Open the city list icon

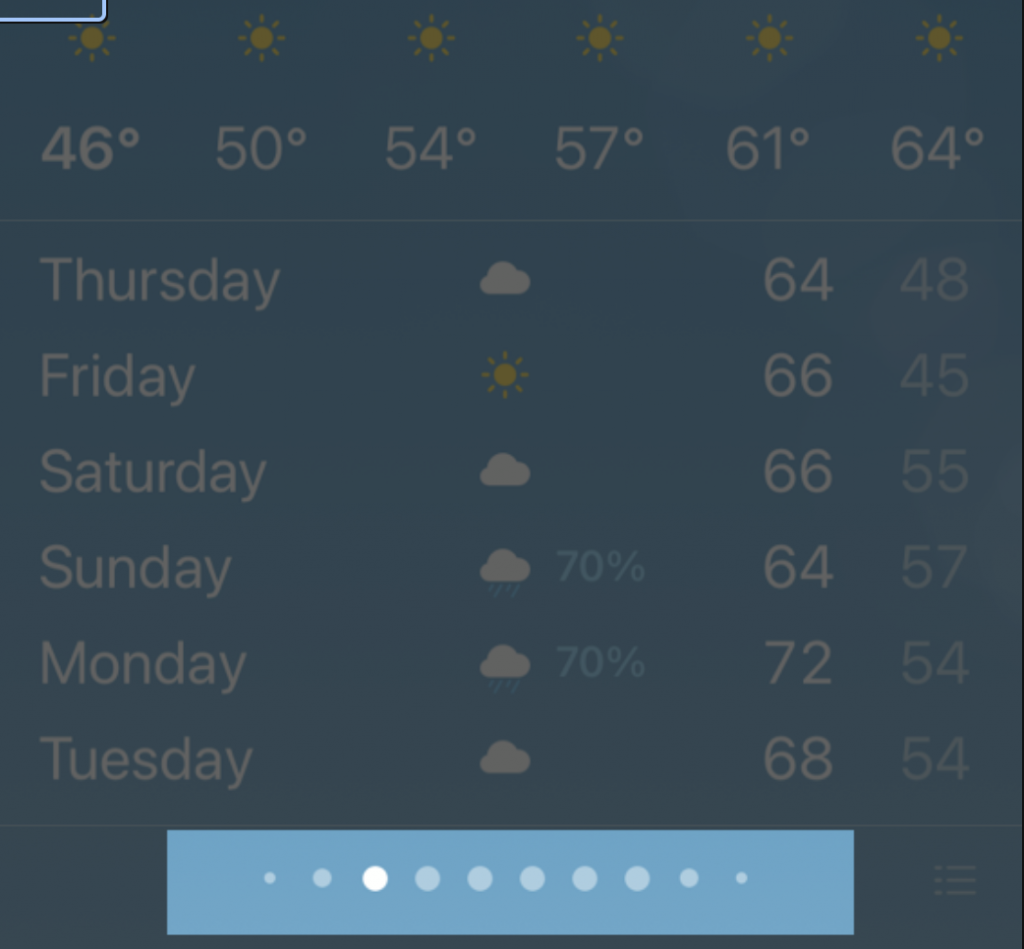tap(954, 880)
